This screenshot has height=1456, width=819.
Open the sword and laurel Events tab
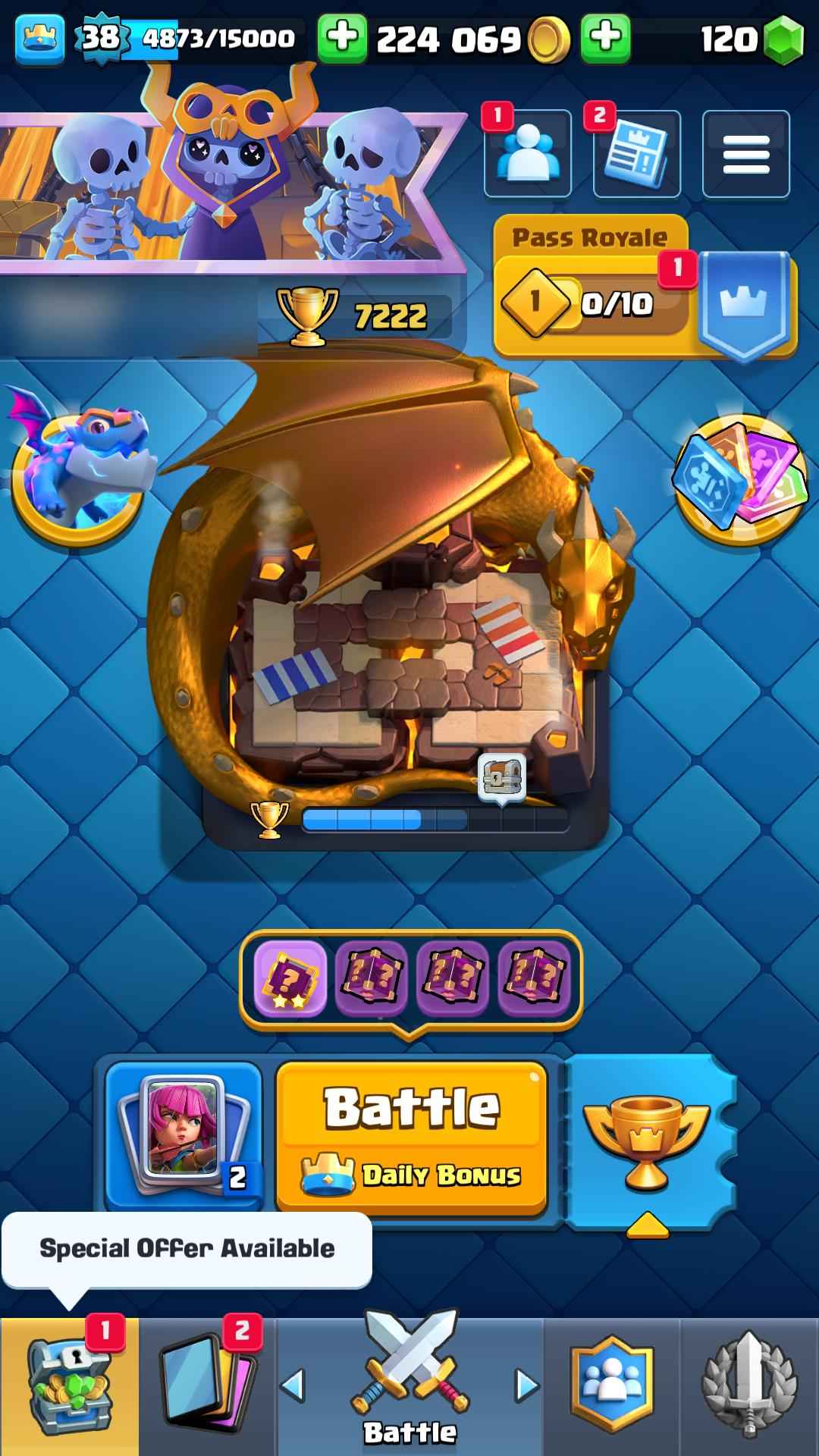click(749, 1386)
